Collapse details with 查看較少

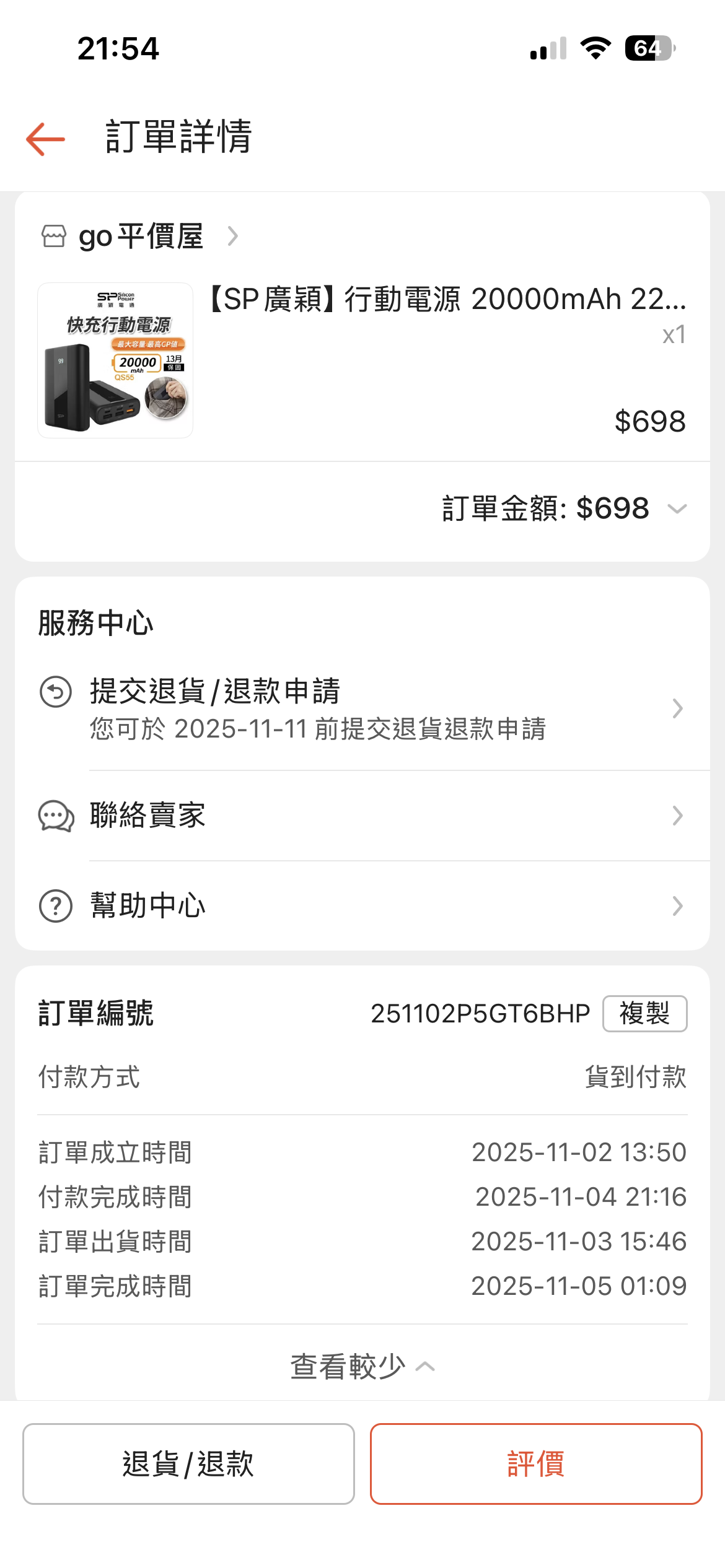(362, 1367)
